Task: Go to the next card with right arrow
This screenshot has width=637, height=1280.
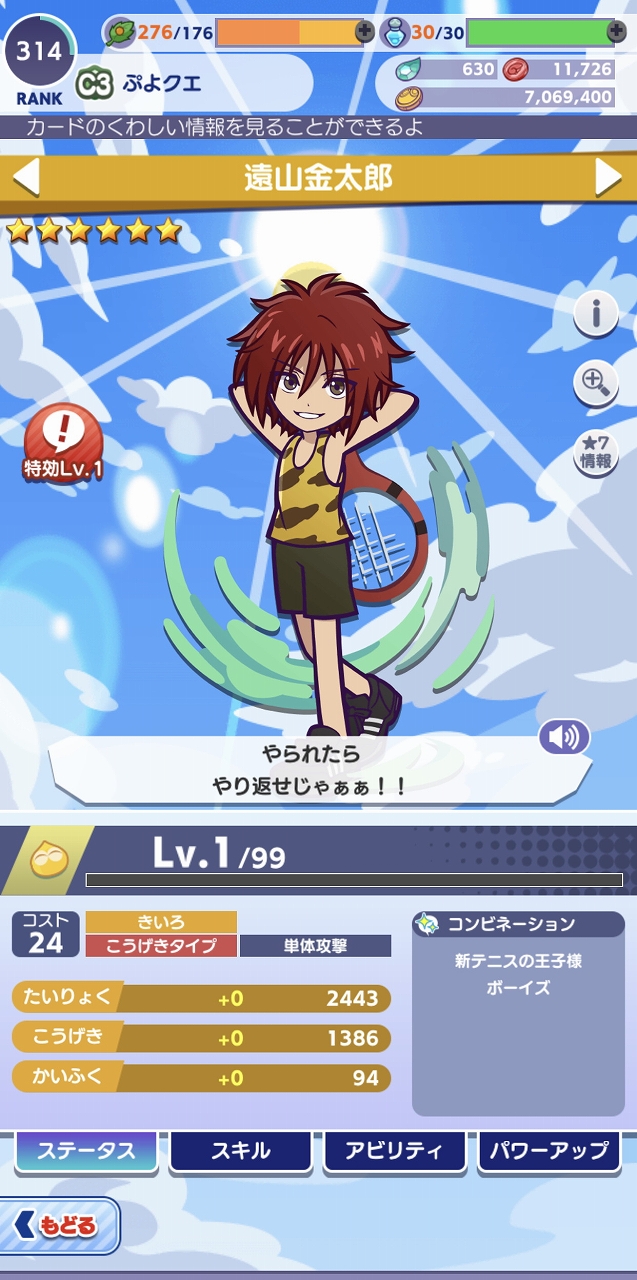Action: [x=608, y=177]
